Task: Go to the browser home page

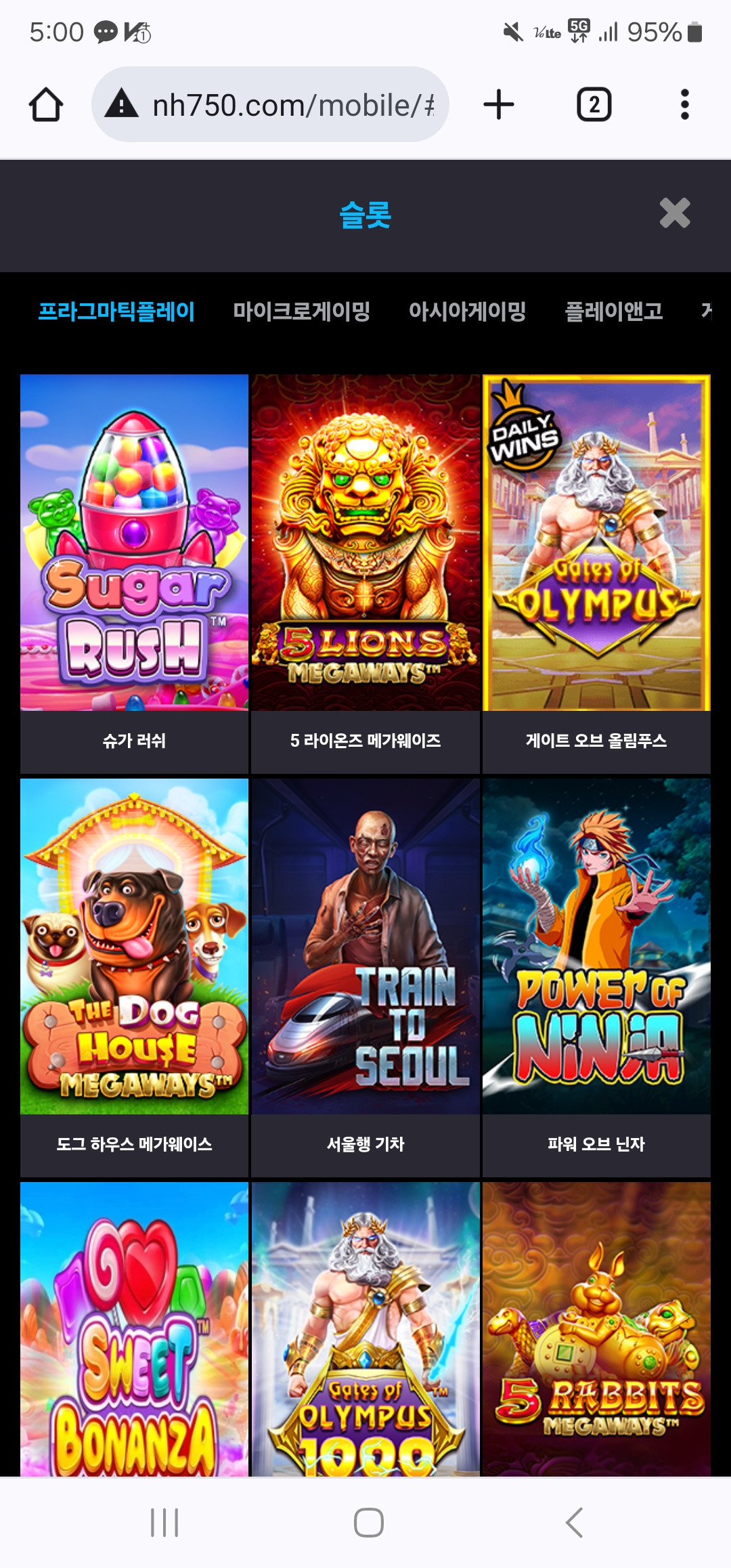Action: pyautogui.click(x=46, y=105)
